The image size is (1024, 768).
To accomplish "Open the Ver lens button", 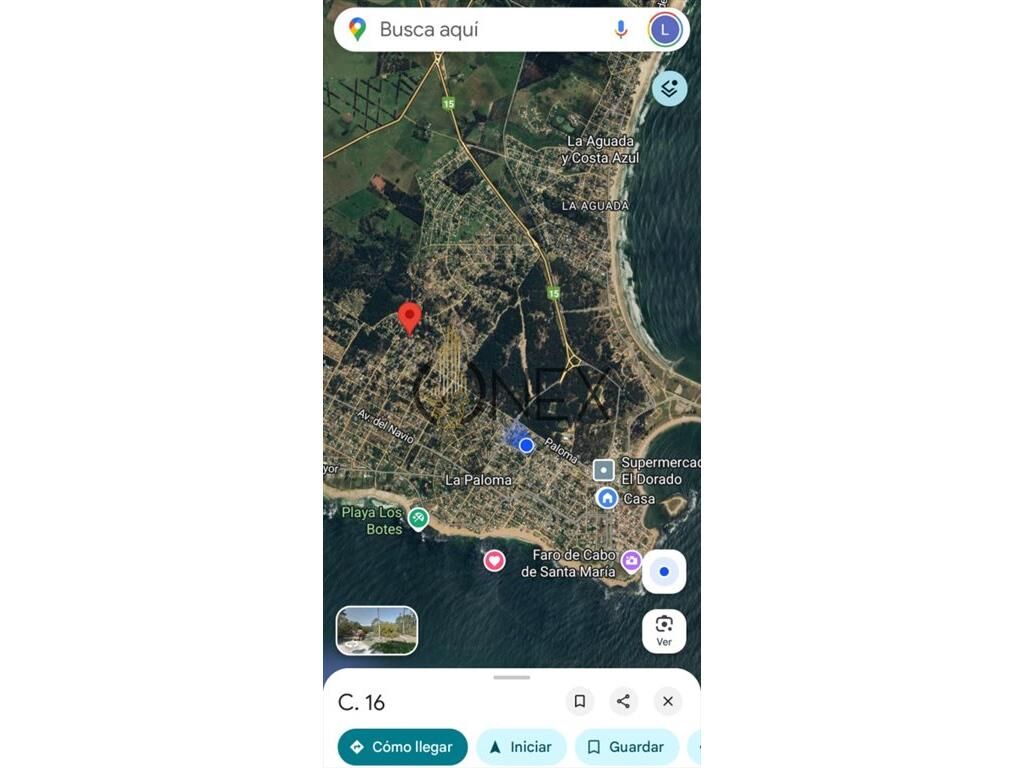I will [664, 630].
